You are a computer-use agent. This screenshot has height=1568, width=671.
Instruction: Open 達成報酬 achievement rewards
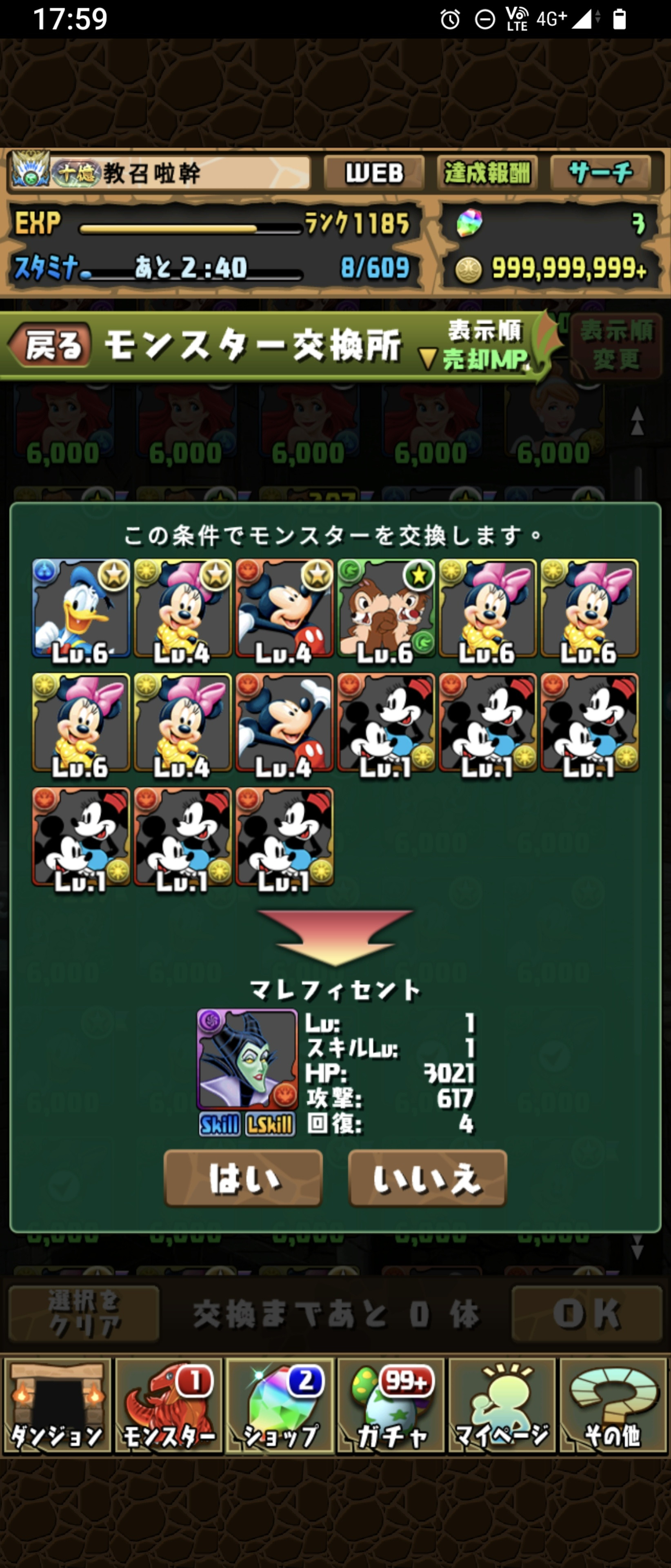487,174
